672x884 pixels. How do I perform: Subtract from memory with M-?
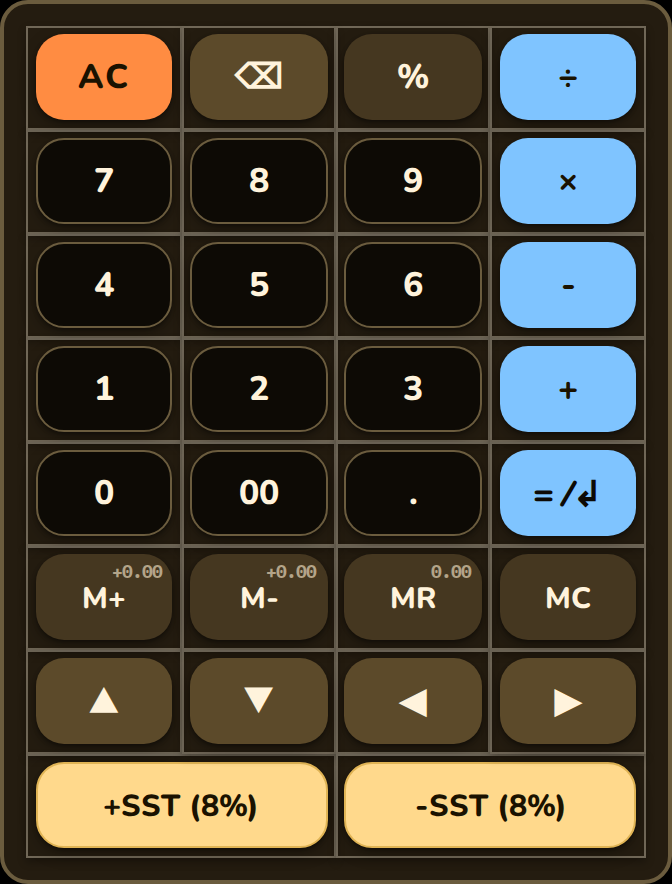(259, 597)
